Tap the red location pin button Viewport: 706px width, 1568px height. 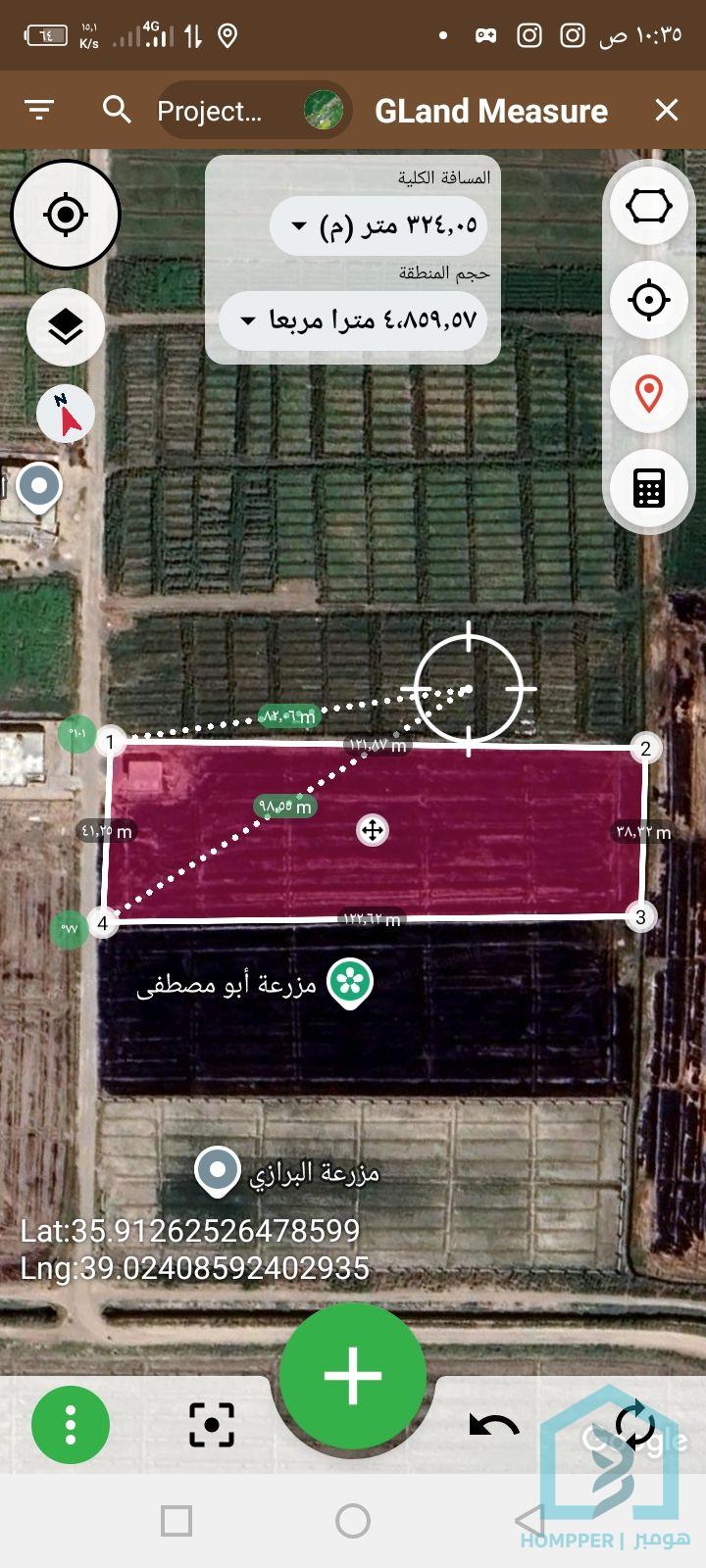[x=648, y=393]
